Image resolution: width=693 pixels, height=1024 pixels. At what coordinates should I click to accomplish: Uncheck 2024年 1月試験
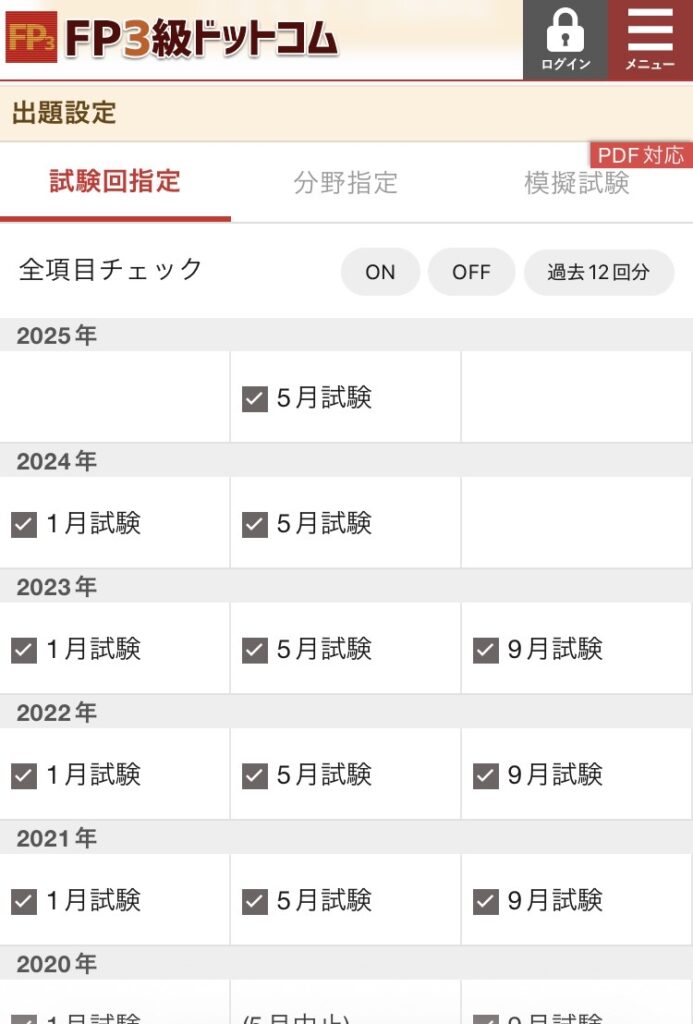click(24, 524)
